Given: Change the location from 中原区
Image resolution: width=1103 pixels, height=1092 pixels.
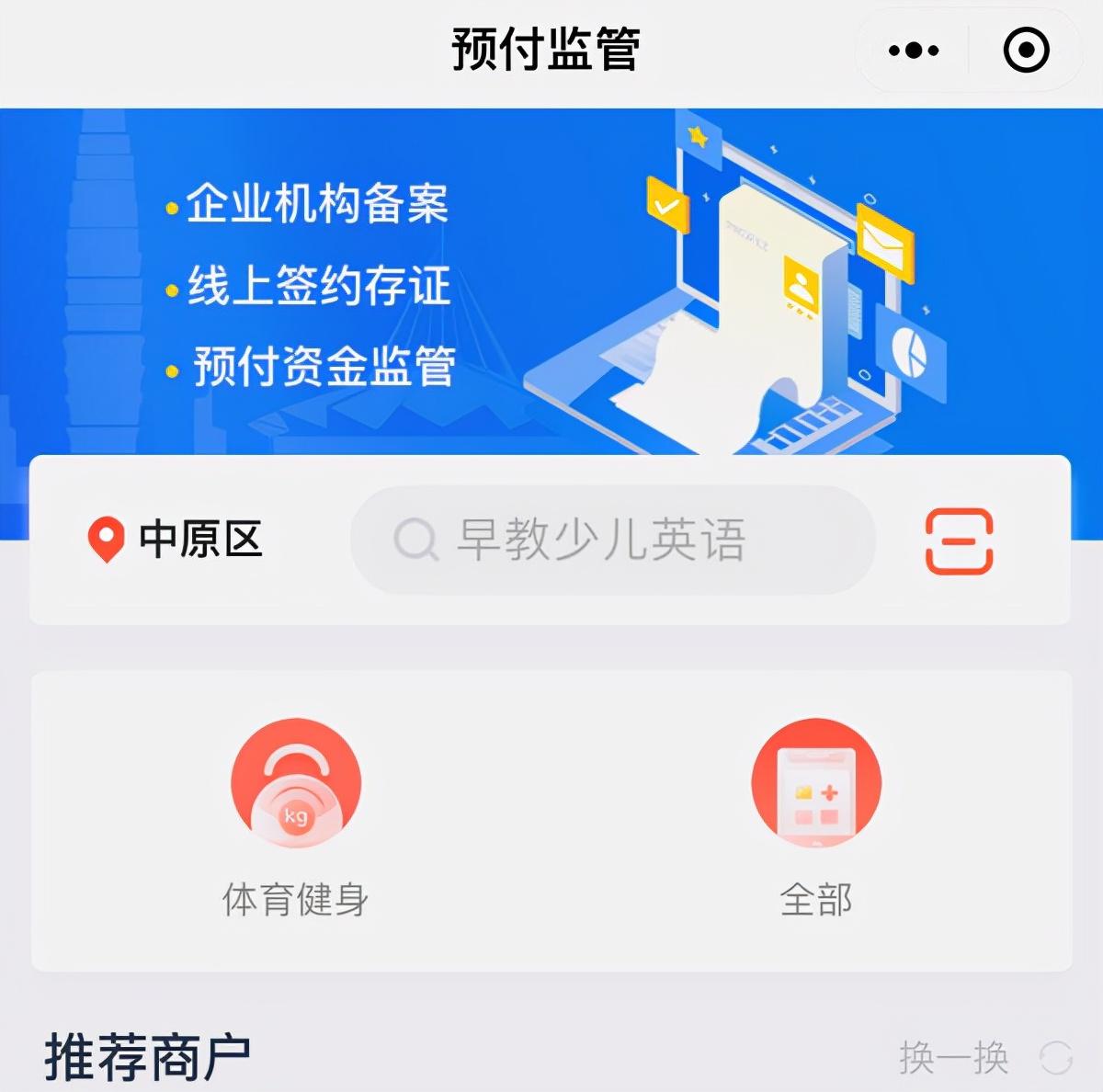Looking at the screenshot, I should 175,540.
